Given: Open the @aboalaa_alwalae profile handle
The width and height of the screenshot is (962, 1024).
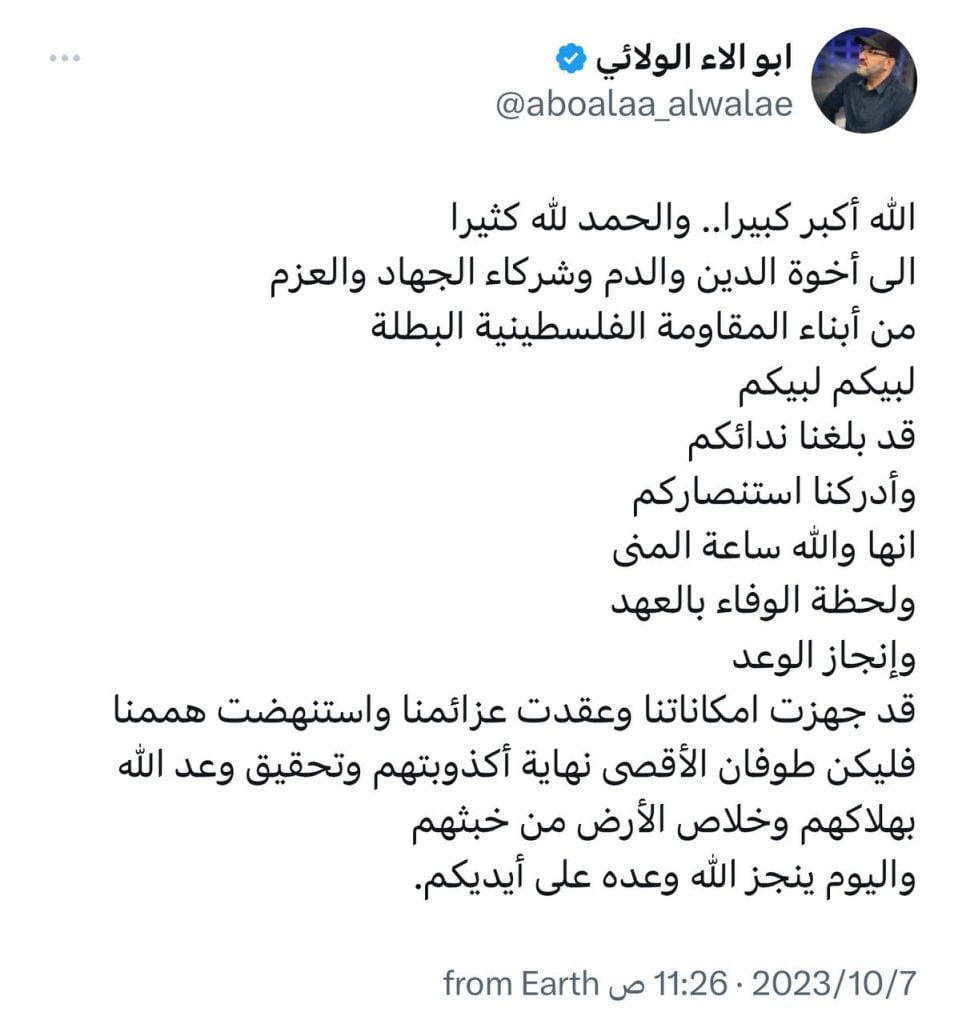Looking at the screenshot, I should click(x=644, y=106).
